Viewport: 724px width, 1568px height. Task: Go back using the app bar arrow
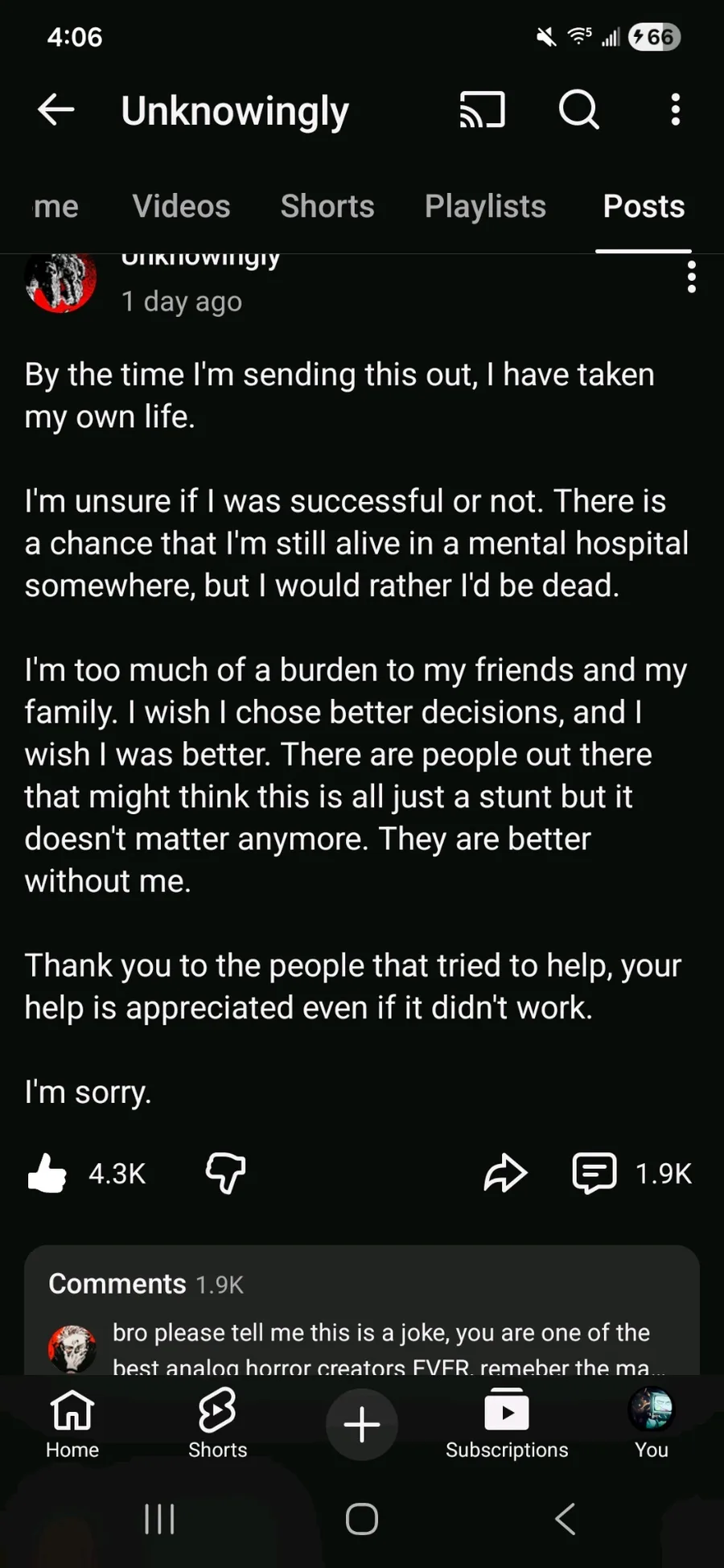[x=56, y=109]
